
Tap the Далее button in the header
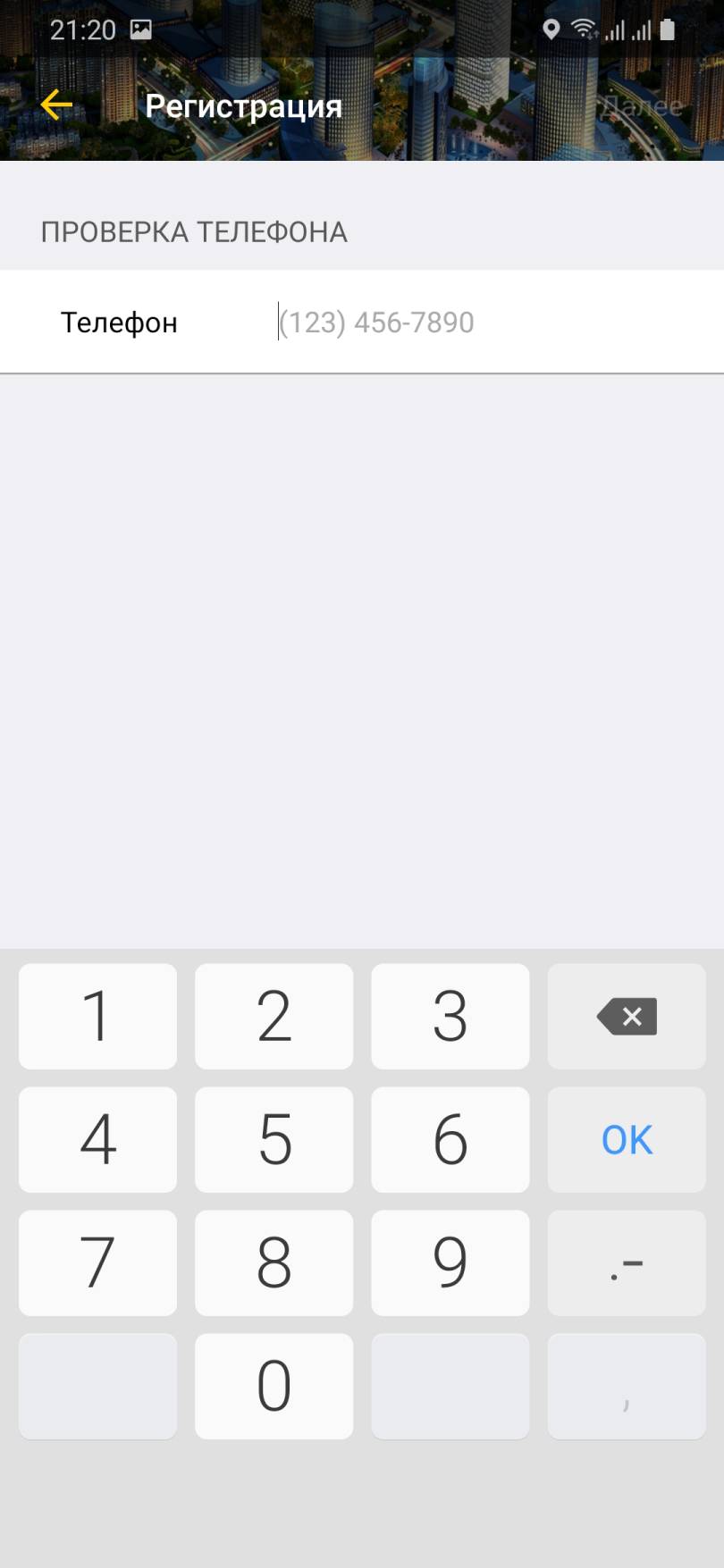tap(642, 106)
